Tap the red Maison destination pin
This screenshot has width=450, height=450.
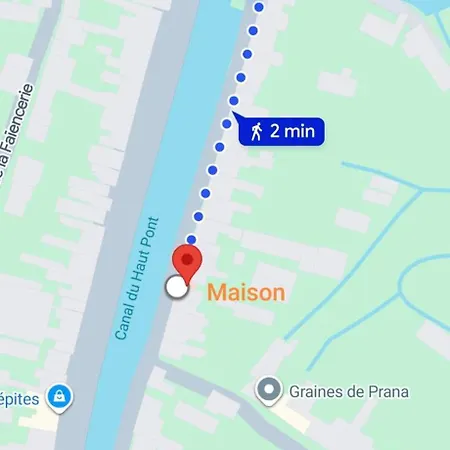(187, 264)
